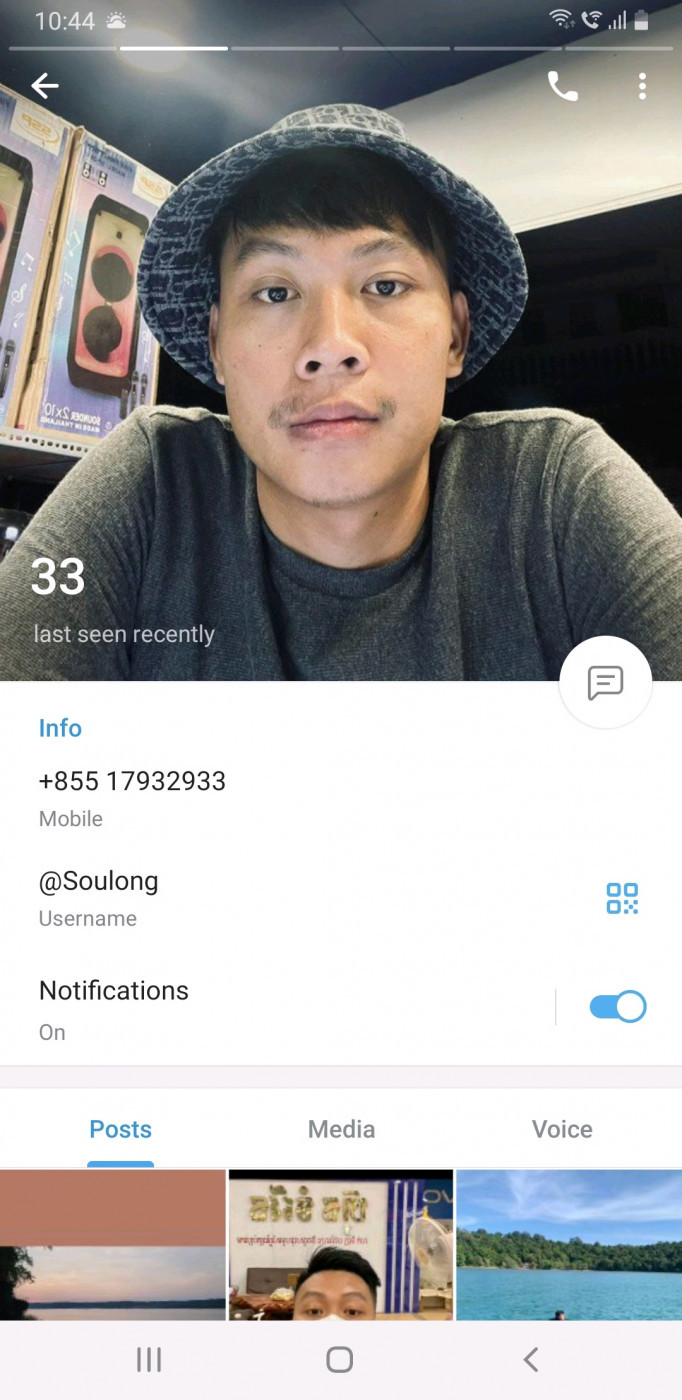The image size is (682, 1400).
Task: Select the Posts tab
Action: click(121, 1129)
